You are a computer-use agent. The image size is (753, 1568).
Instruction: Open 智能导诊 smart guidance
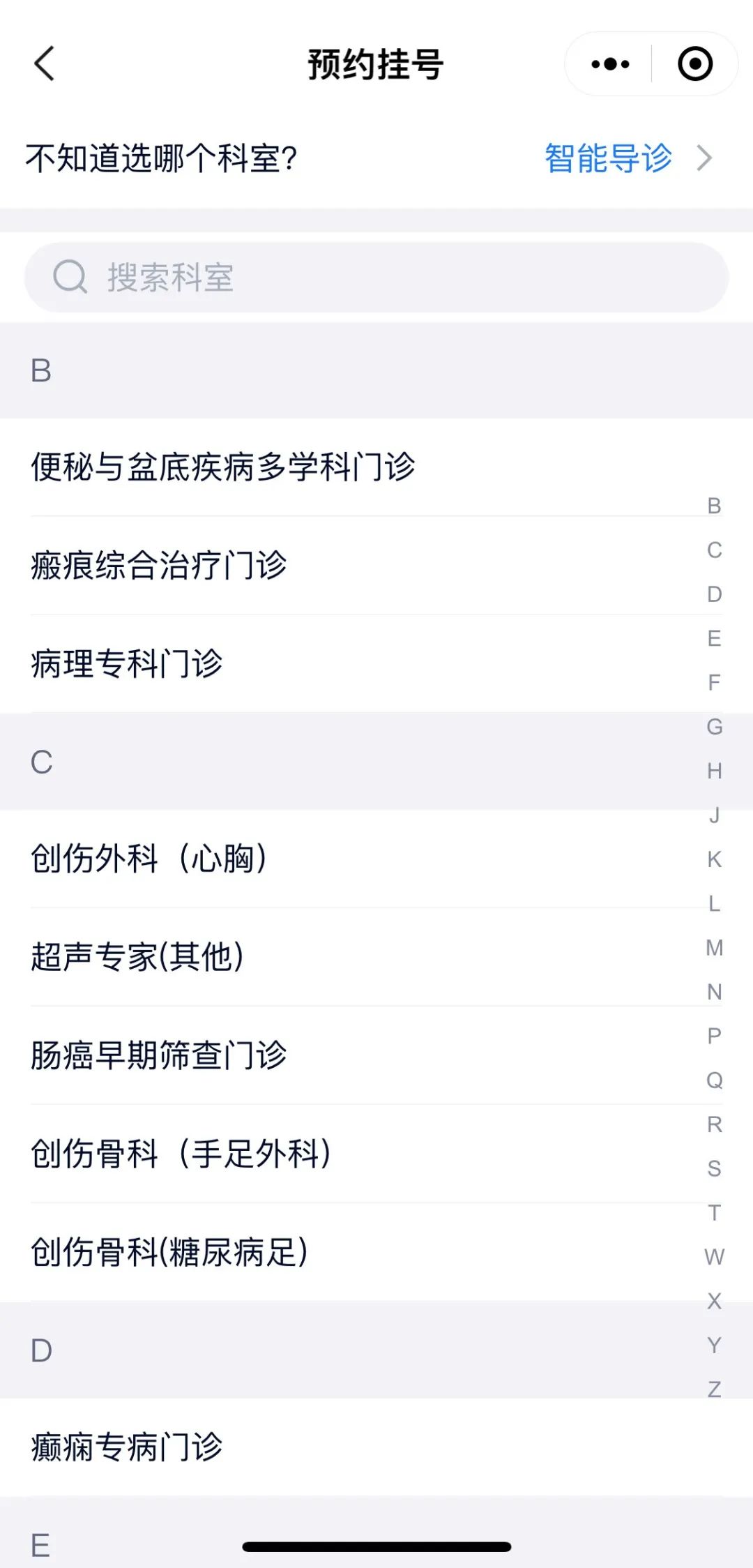pyautogui.click(x=608, y=158)
